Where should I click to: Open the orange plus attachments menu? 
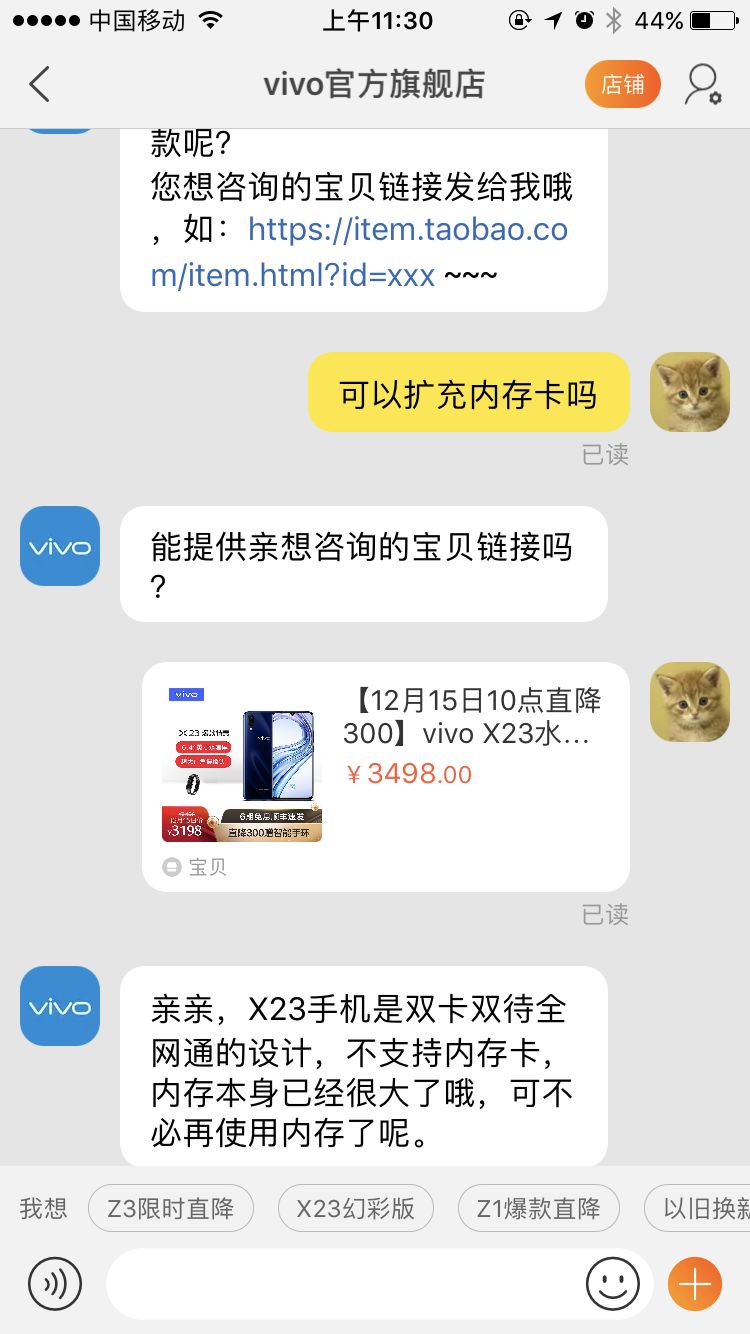[694, 1283]
